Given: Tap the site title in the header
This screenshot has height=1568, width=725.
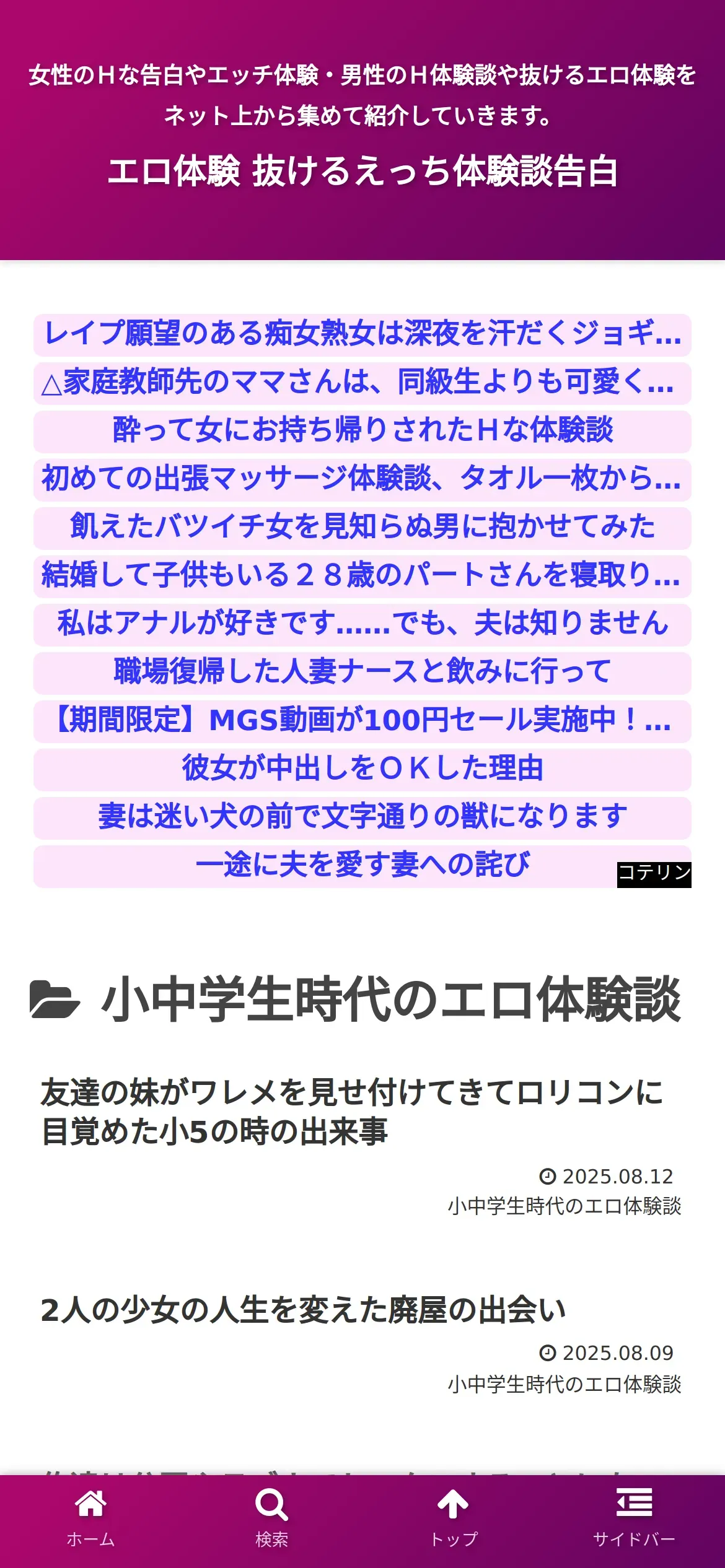Looking at the screenshot, I should 362,172.
